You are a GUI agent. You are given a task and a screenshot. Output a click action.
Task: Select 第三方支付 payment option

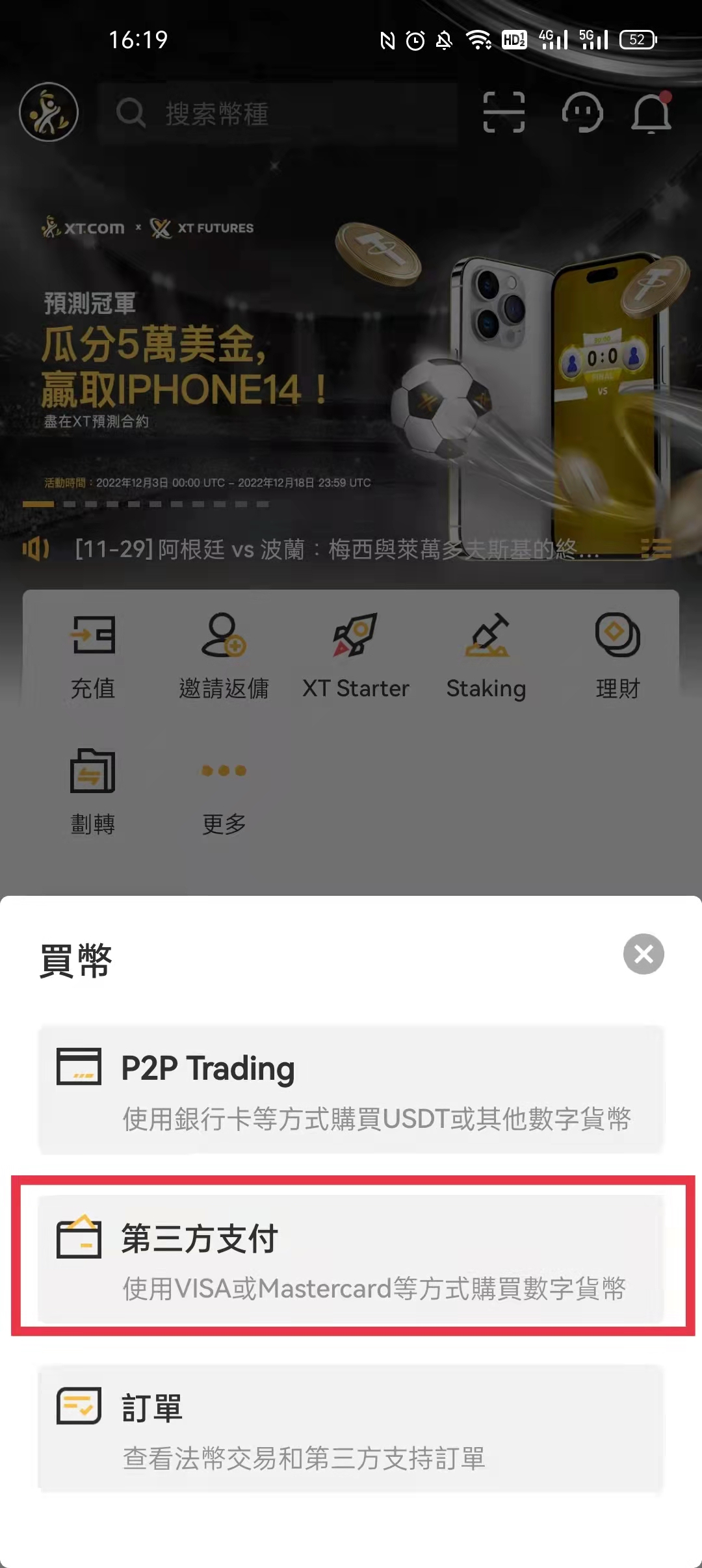click(x=351, y=1259)
